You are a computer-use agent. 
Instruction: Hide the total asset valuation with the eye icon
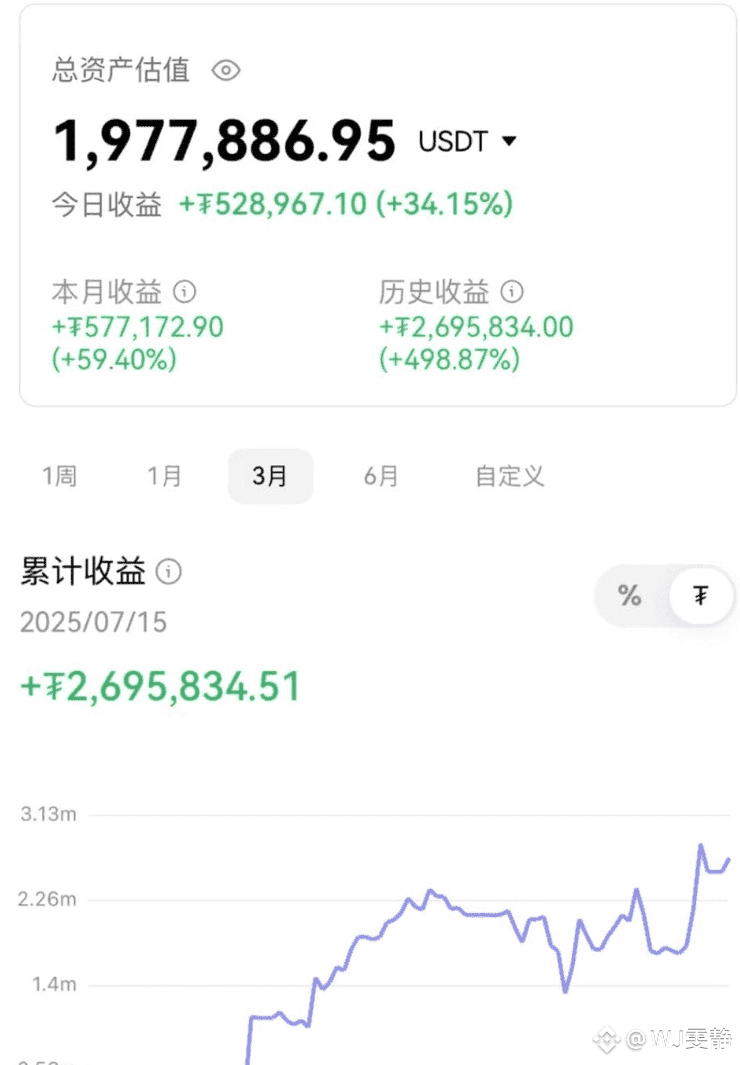pyautogui.click(x=227, y=70)
